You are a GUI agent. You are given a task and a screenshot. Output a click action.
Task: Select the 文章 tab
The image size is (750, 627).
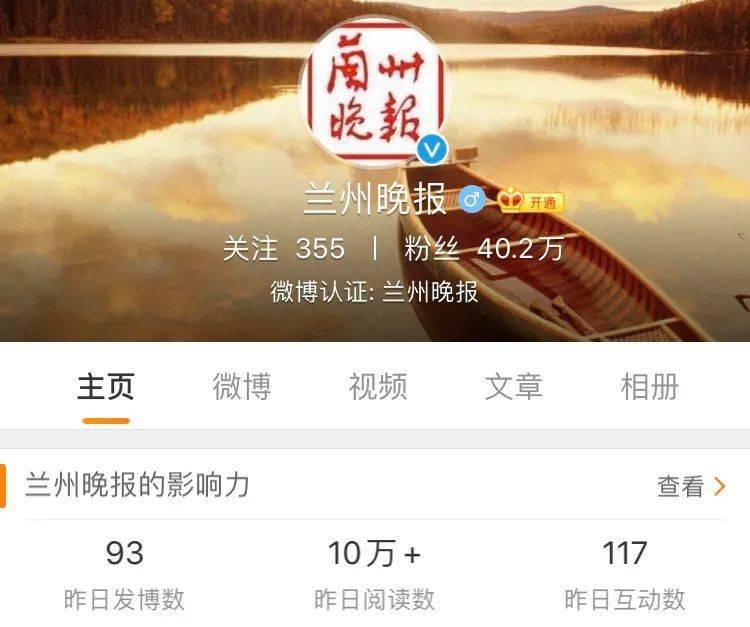tap(514, 386)
